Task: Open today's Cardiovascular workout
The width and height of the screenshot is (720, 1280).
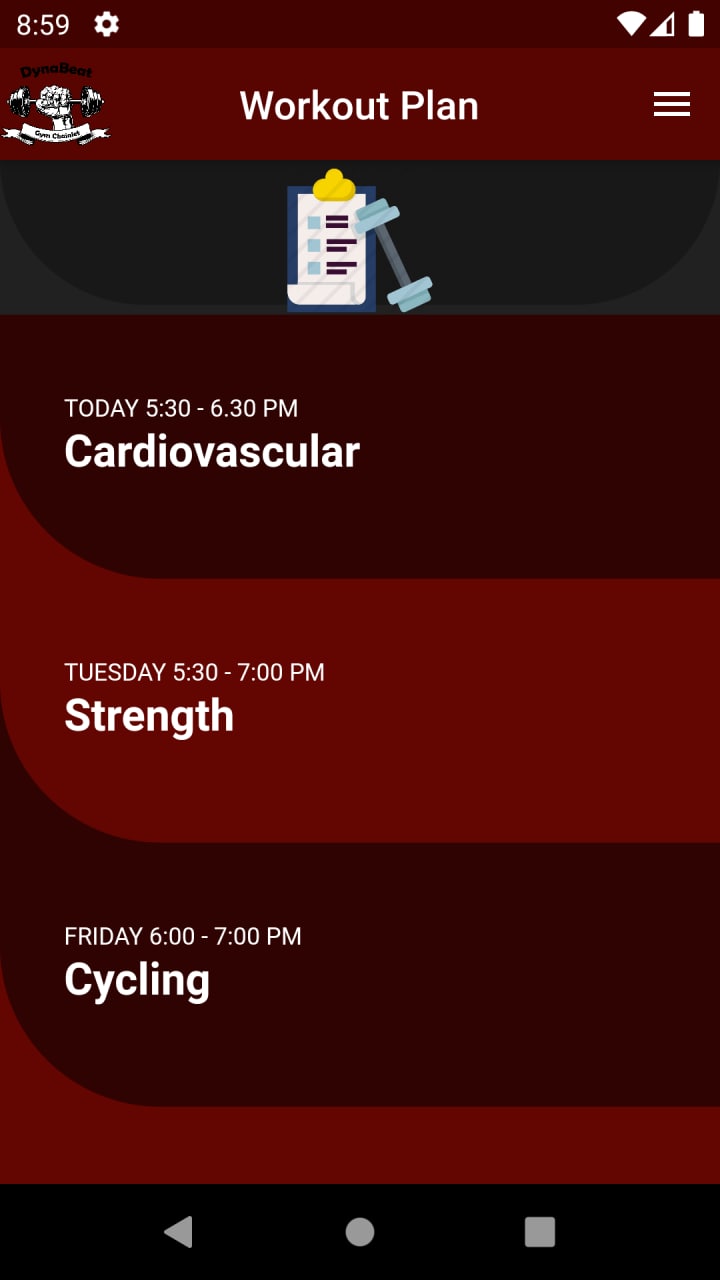Action: tap(212, 451)
